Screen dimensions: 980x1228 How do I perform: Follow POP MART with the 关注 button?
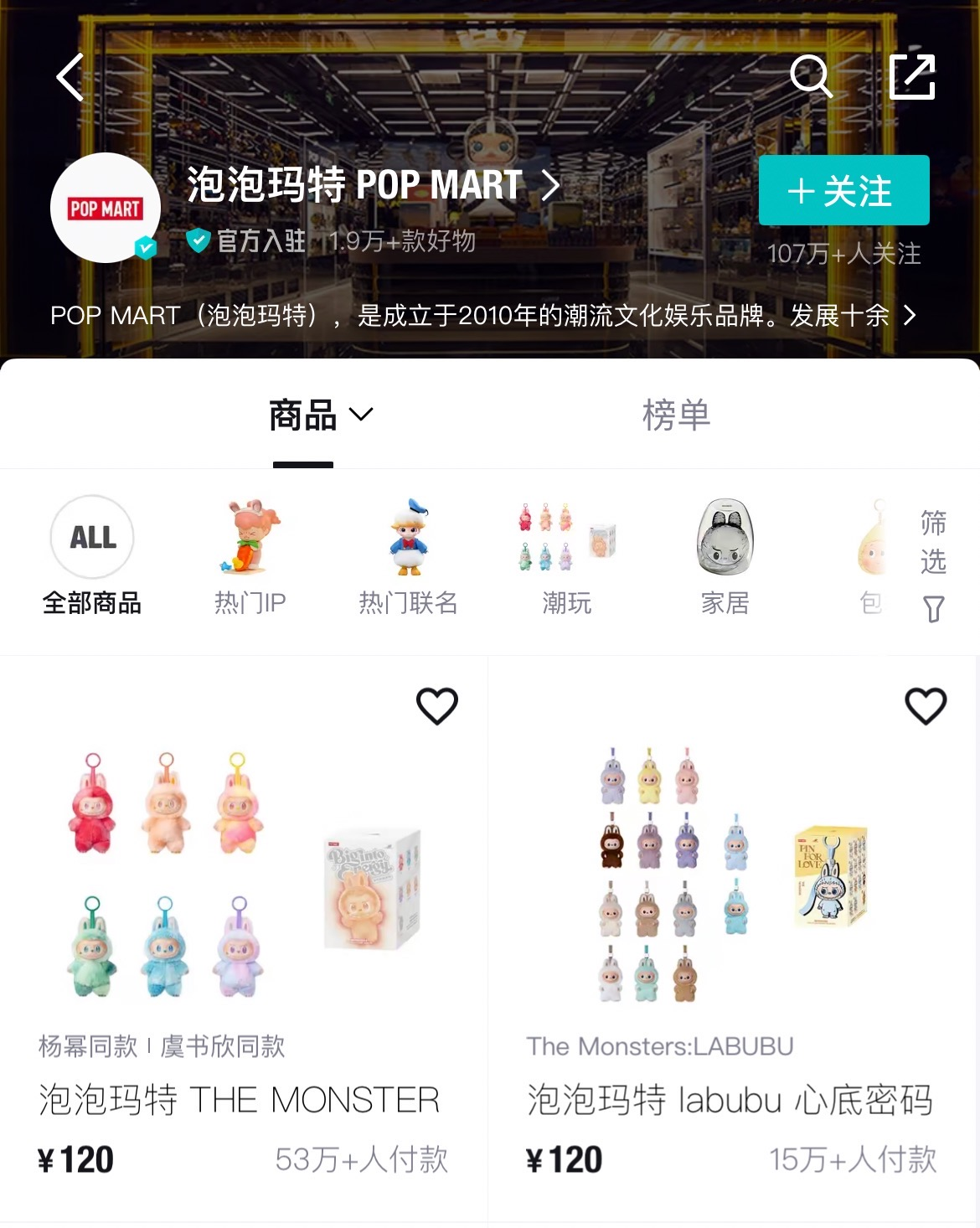[x=843, y=190]
